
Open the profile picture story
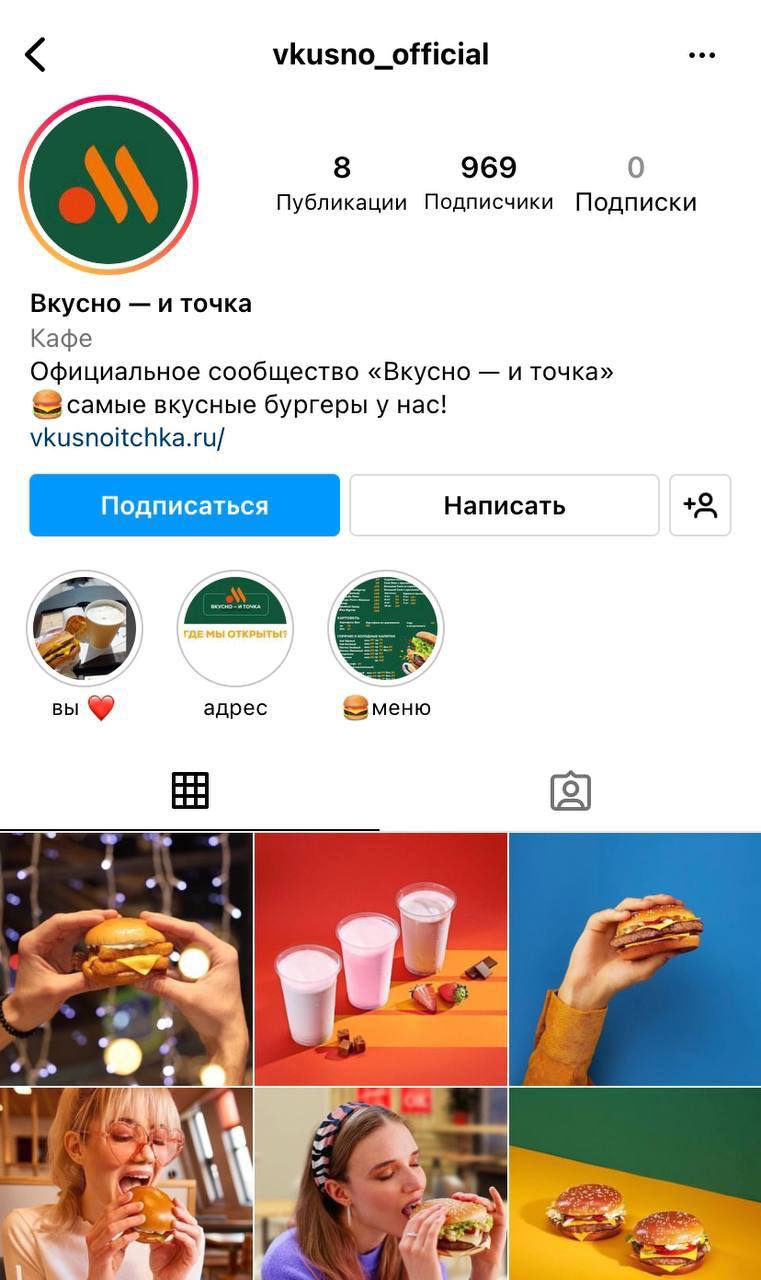pos(108,185)
